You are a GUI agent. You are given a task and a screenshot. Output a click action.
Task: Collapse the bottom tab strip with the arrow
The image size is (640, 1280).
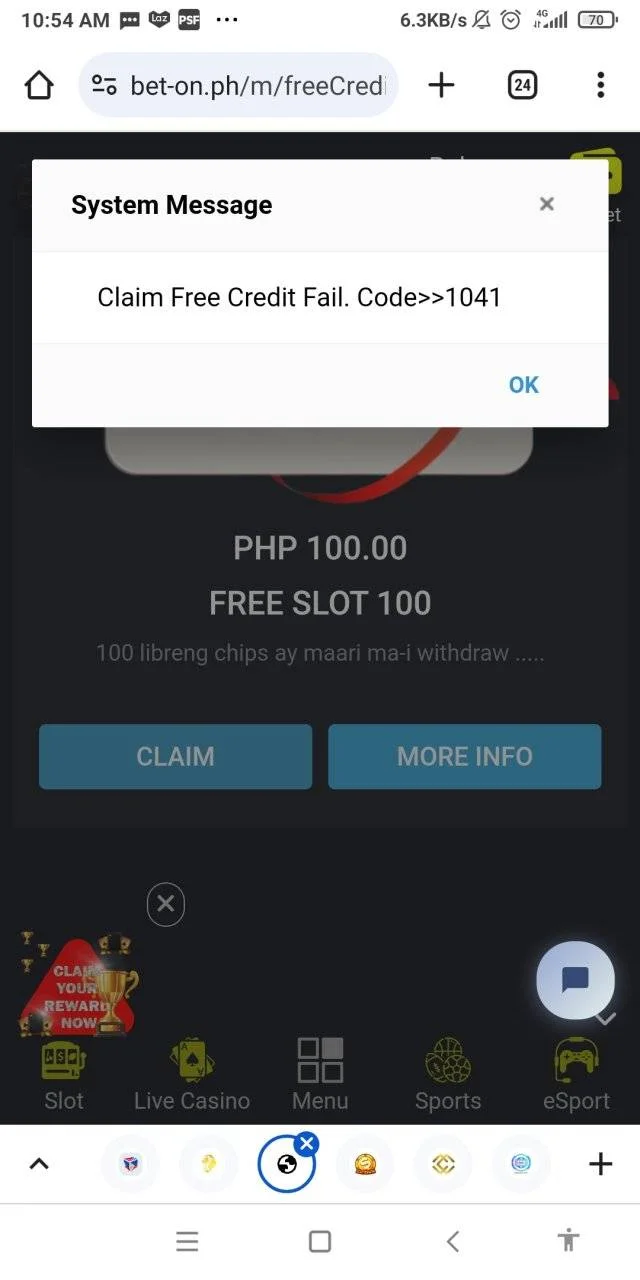coord(39,1164)
